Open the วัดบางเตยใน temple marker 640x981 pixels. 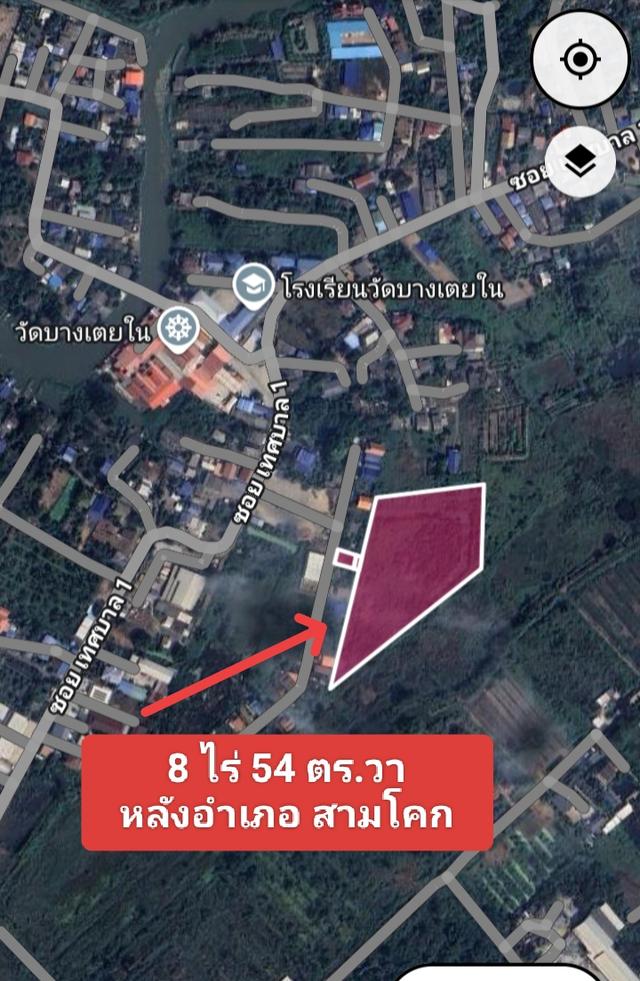[181, 327]
